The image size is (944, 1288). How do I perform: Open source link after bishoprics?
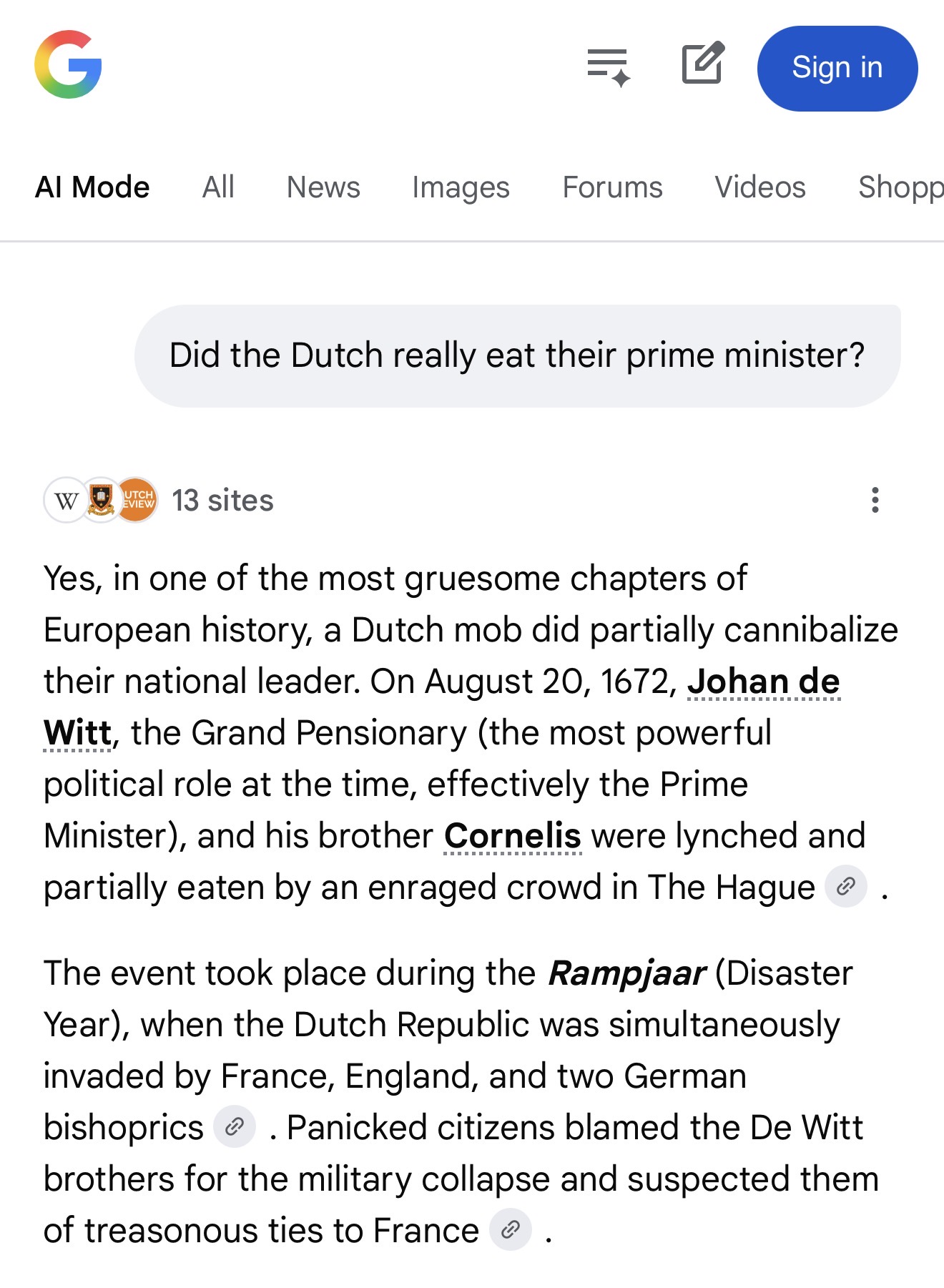[235, 1128]
